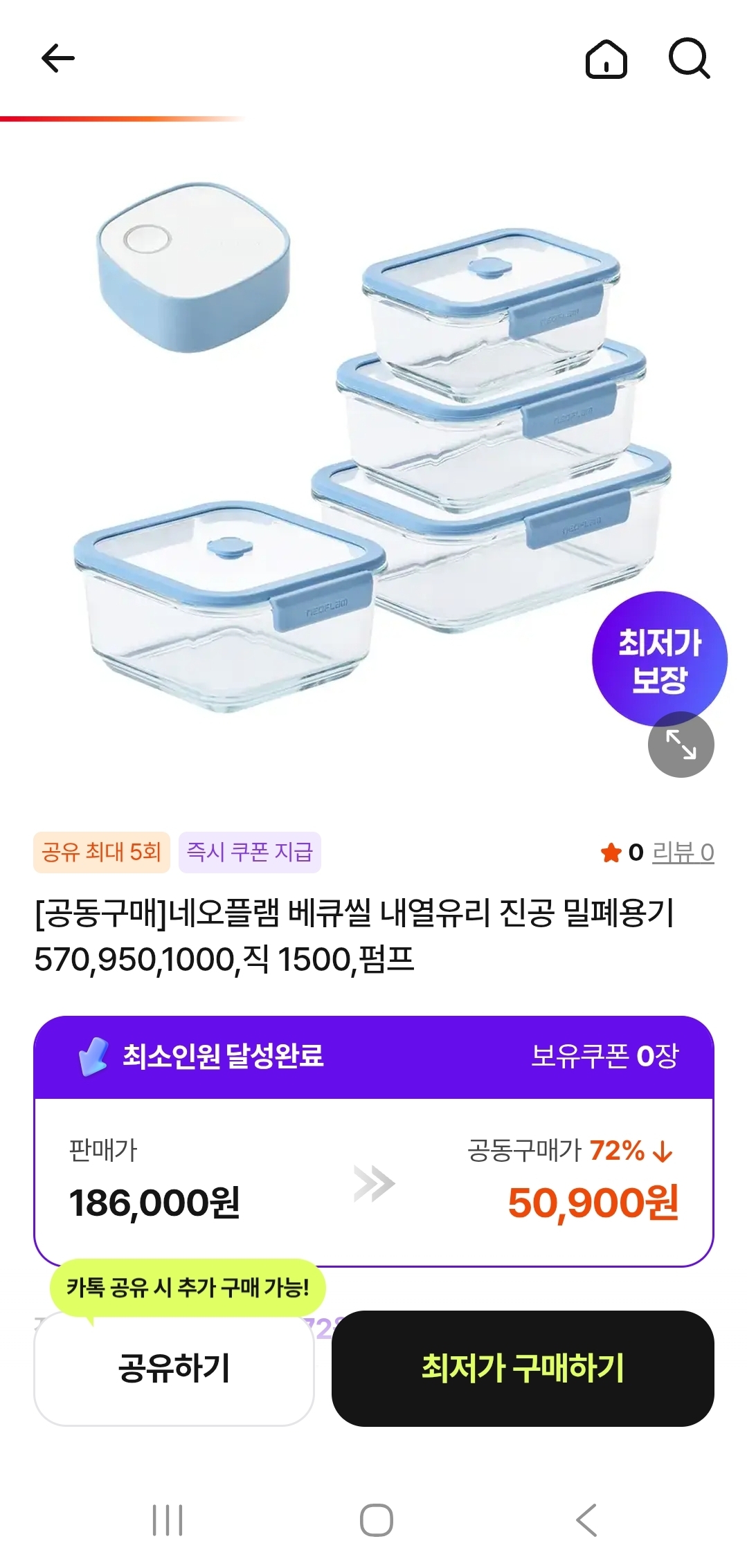Go to the system home screen
747x1568 pixels.
[377, 1520]
